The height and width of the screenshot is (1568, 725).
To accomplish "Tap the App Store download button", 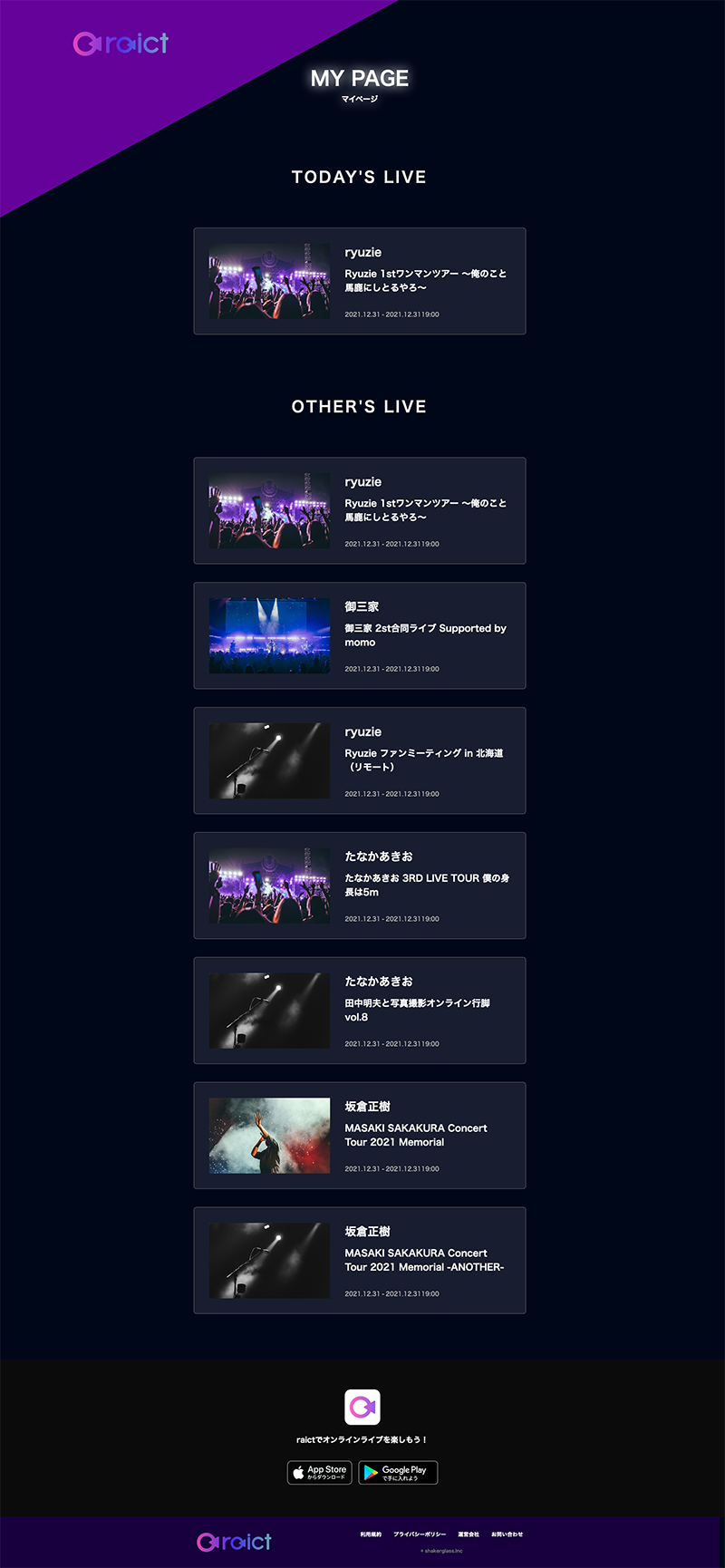I will (x=320, y=1473).
